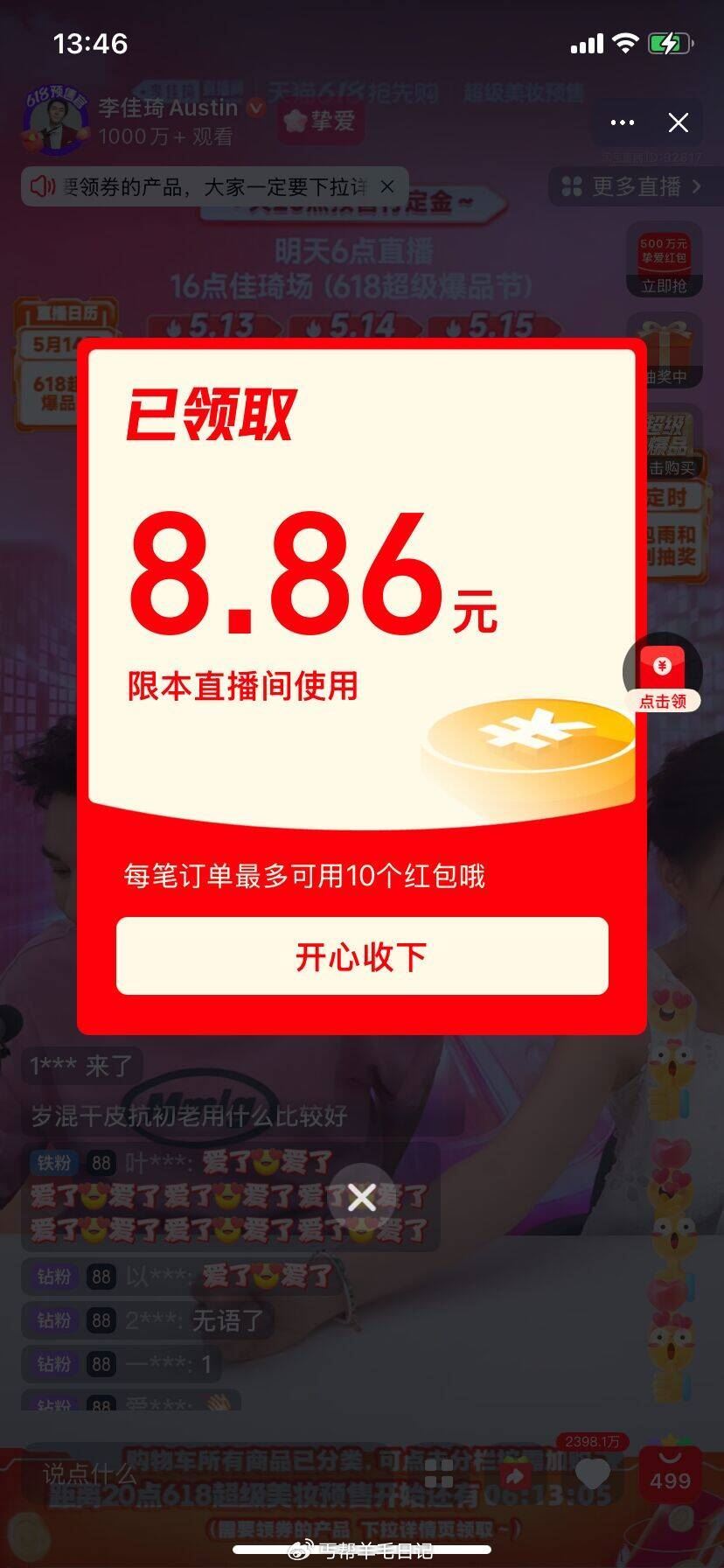The width and height of the screenshot is (724, 1568).
Task: Share the livestream
Action: tap(515, 1477)
